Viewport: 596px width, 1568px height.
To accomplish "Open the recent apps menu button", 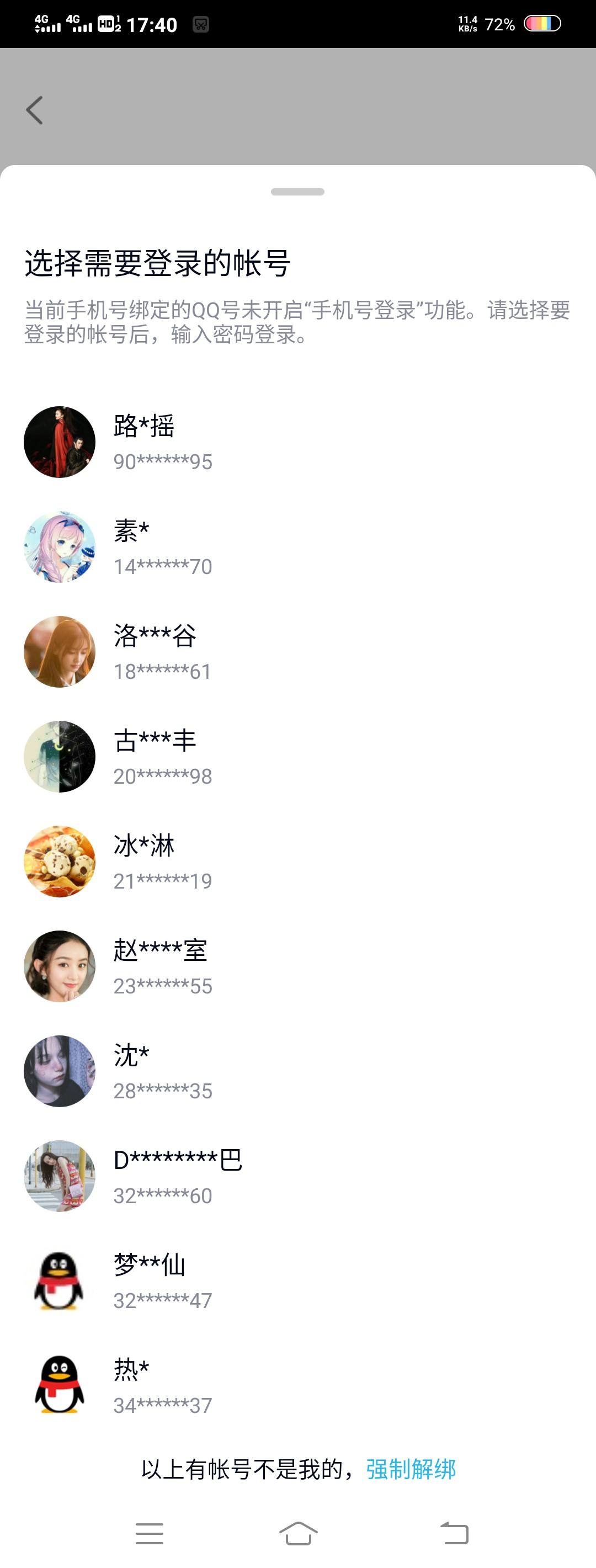I will pyautogui.click(x=150, y=1533).
